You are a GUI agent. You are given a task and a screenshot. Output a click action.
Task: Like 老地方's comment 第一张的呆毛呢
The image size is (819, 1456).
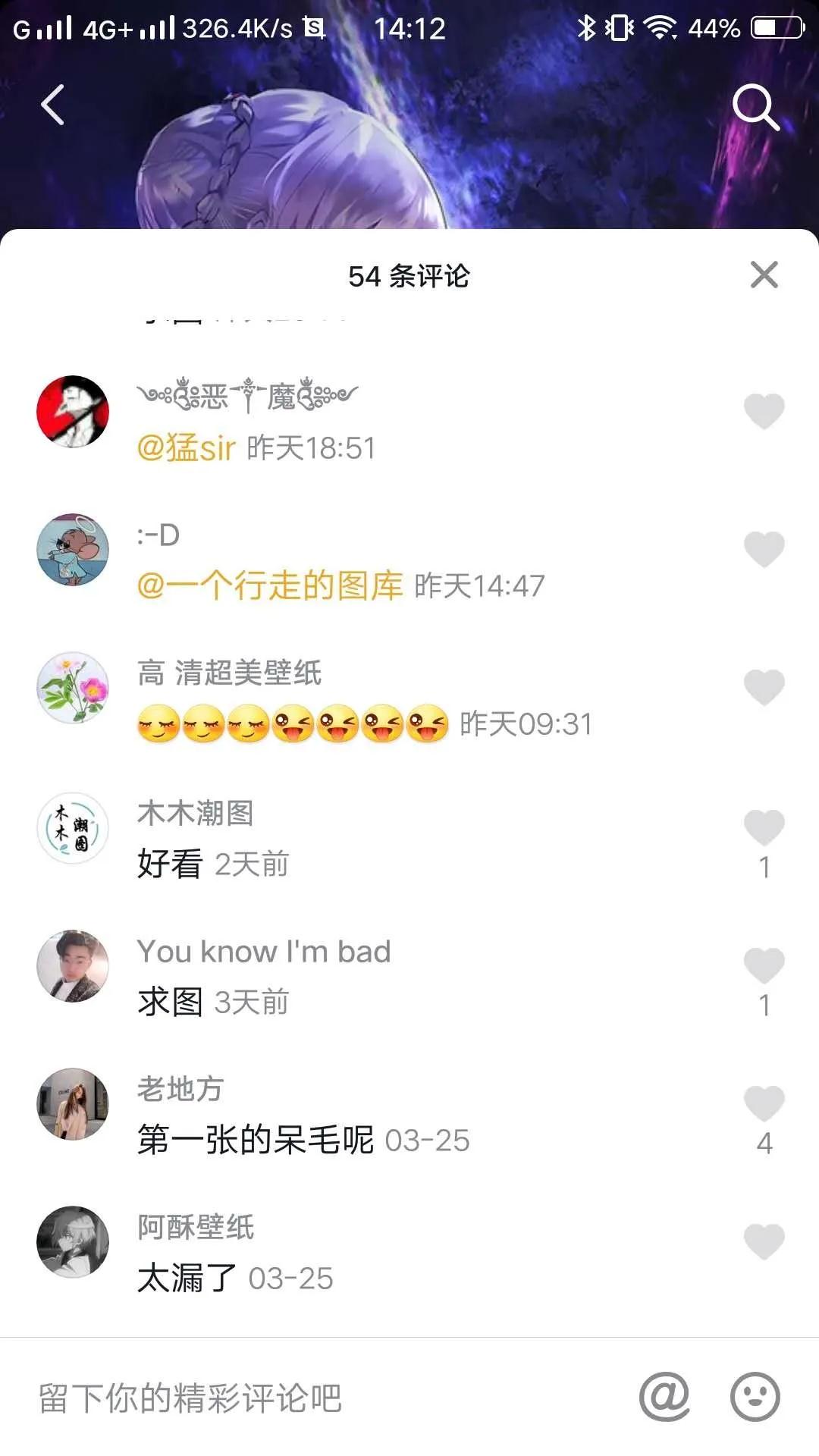(x=764, y=1103)
